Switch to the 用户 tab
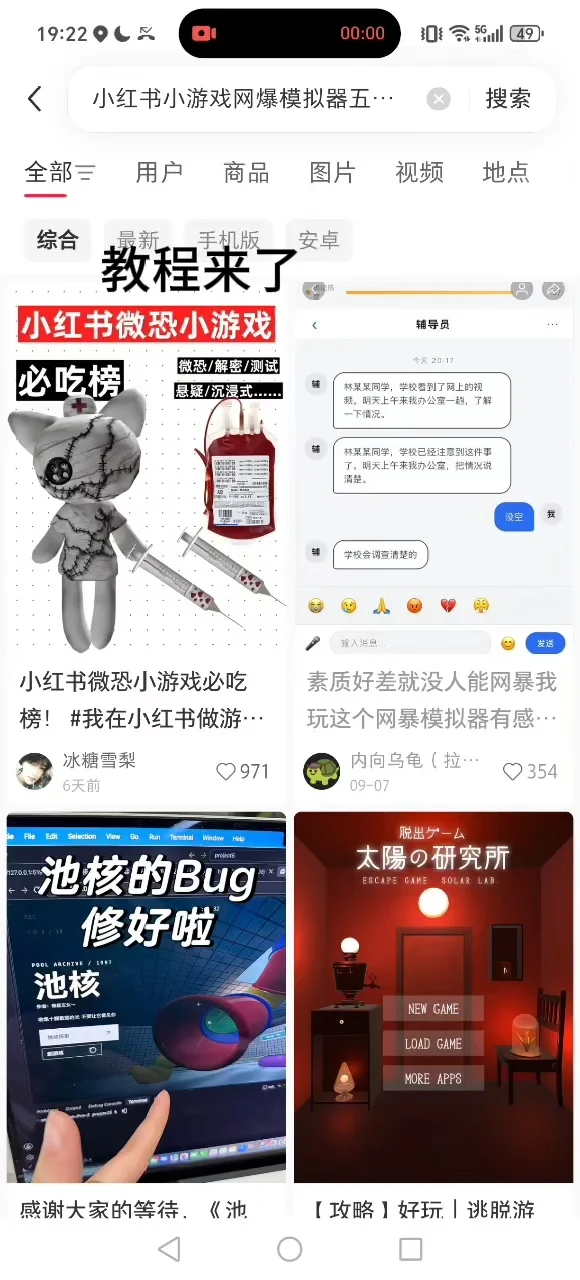Viewport: 580px width, 1280px height. click(159, 172)
